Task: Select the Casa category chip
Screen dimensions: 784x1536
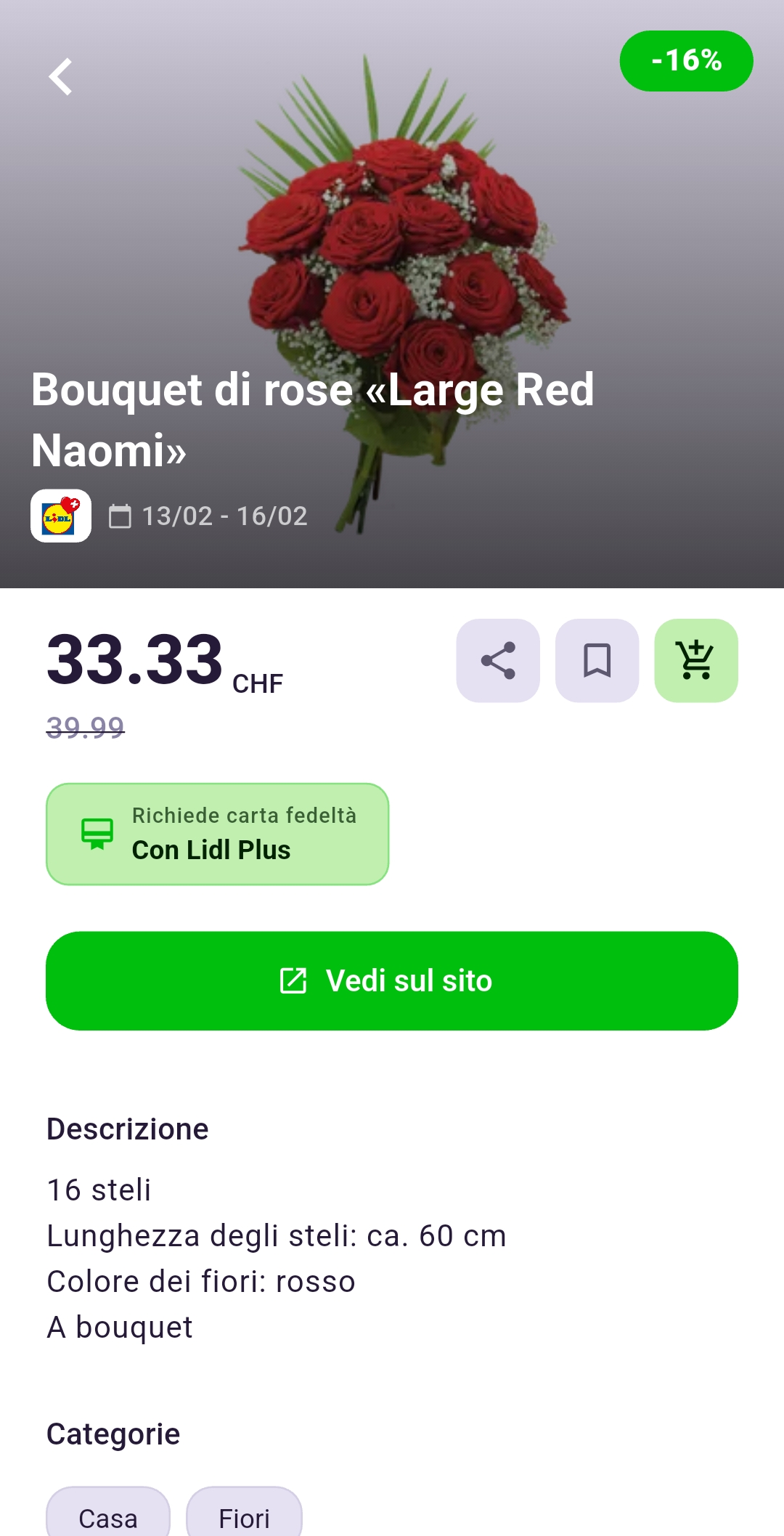Action: 107,1516
